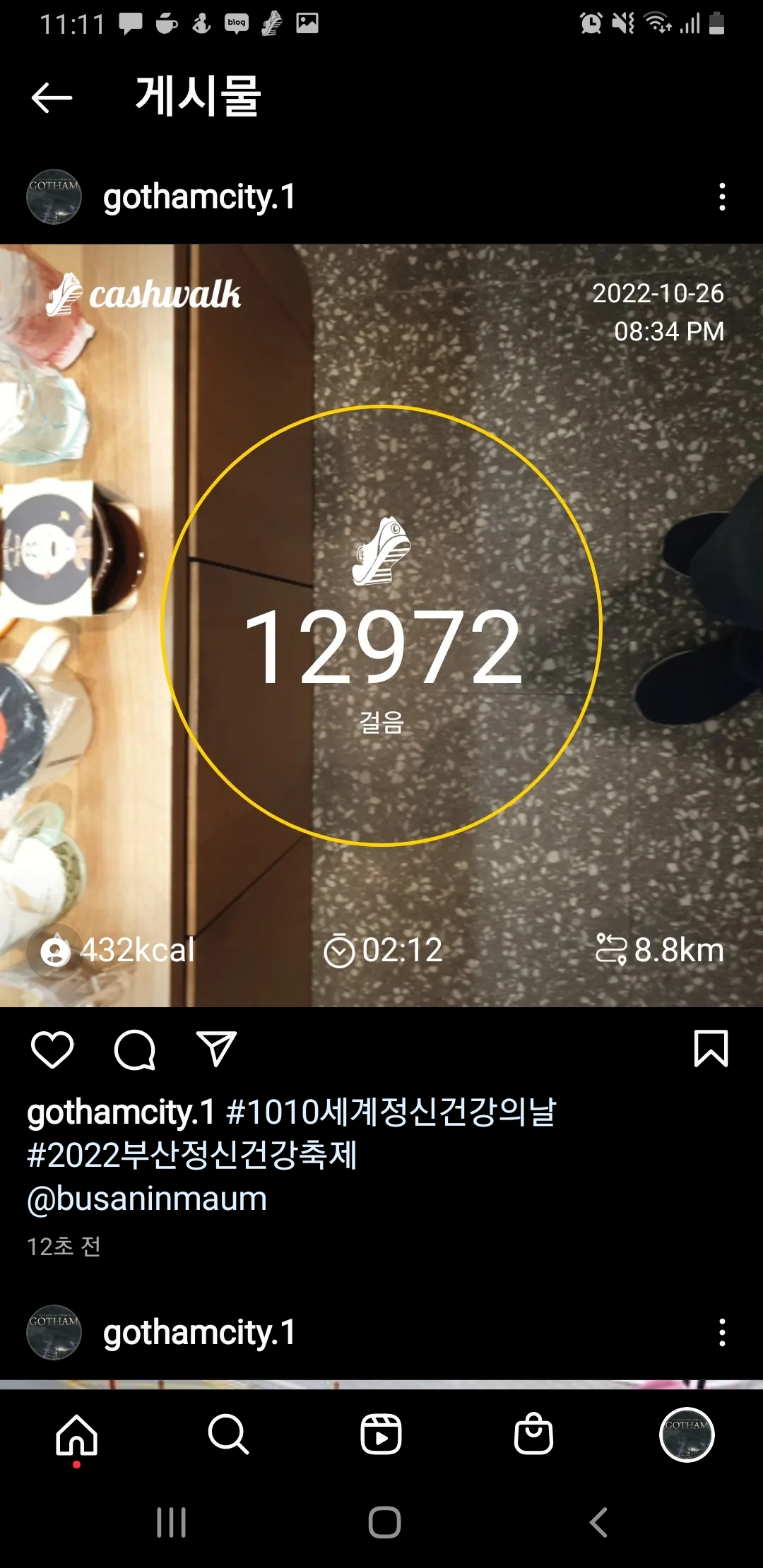Open hashtag #1010세계정신건강의날
763x1568 pixels.
(391, 1112)
